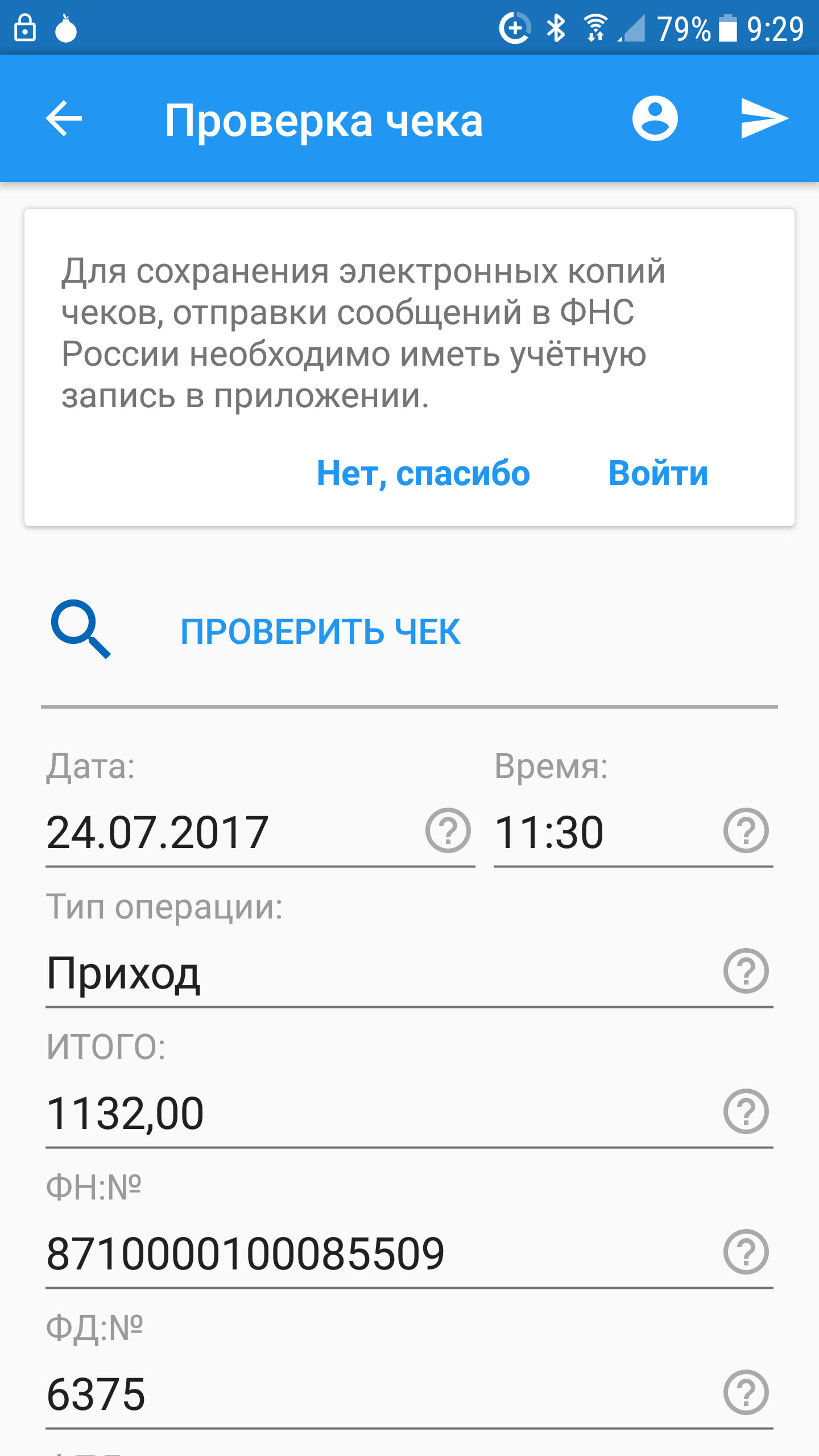Go back using the arrow icon

coord(64,118)
